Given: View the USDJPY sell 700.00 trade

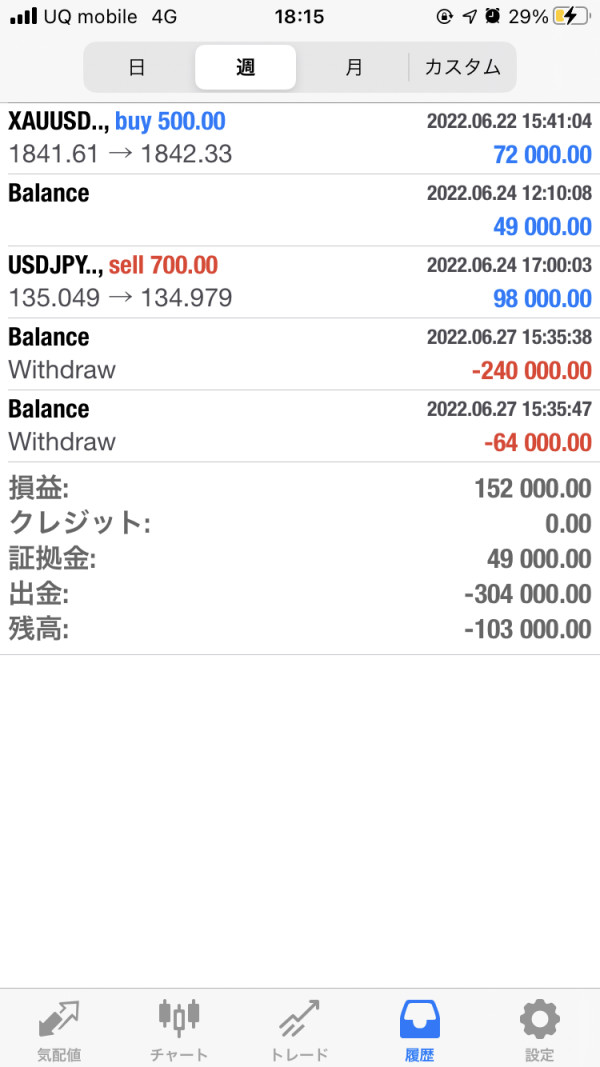Looking at the screenshot, I should point(300,282).
